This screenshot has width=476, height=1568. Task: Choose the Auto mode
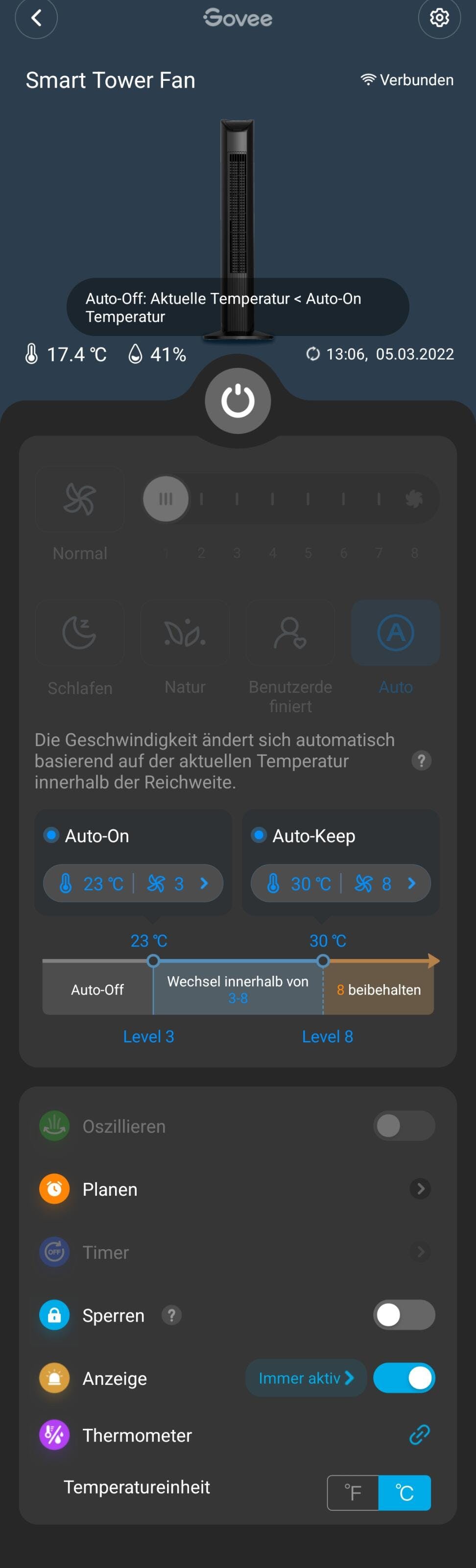[x=396, y=633]
